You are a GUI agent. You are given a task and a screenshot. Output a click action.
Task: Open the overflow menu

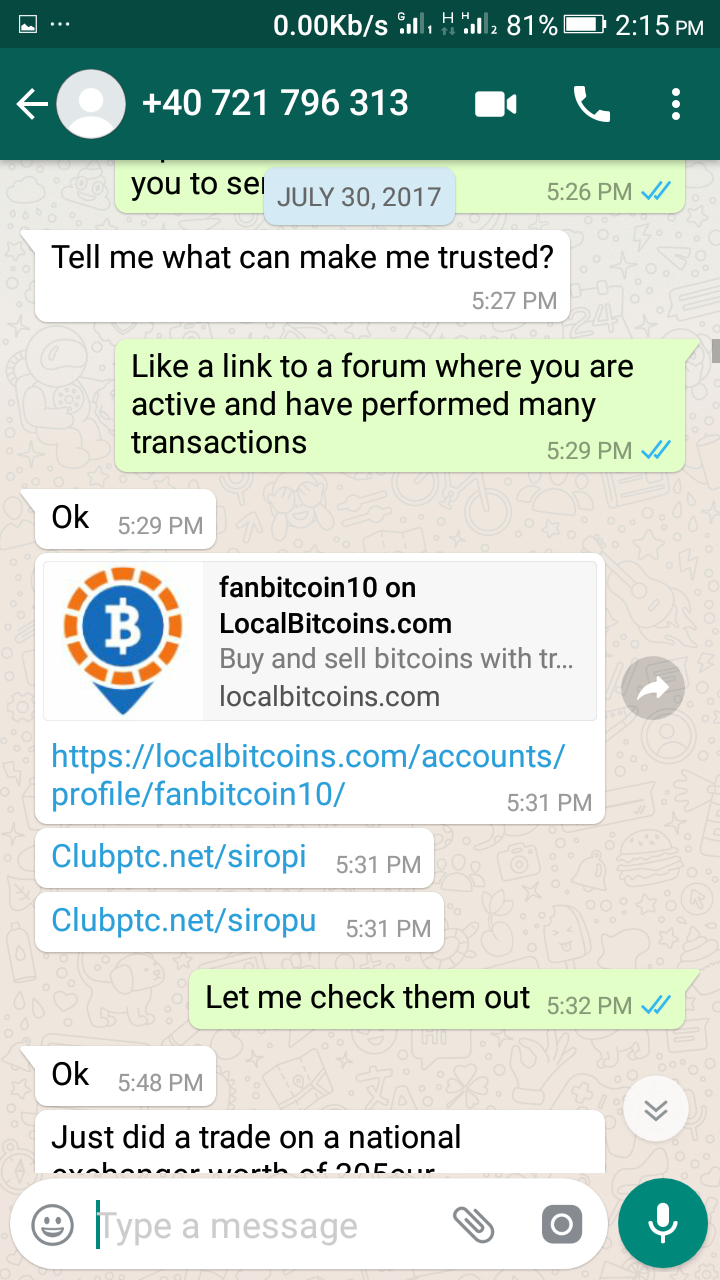(x=677, y=104)
